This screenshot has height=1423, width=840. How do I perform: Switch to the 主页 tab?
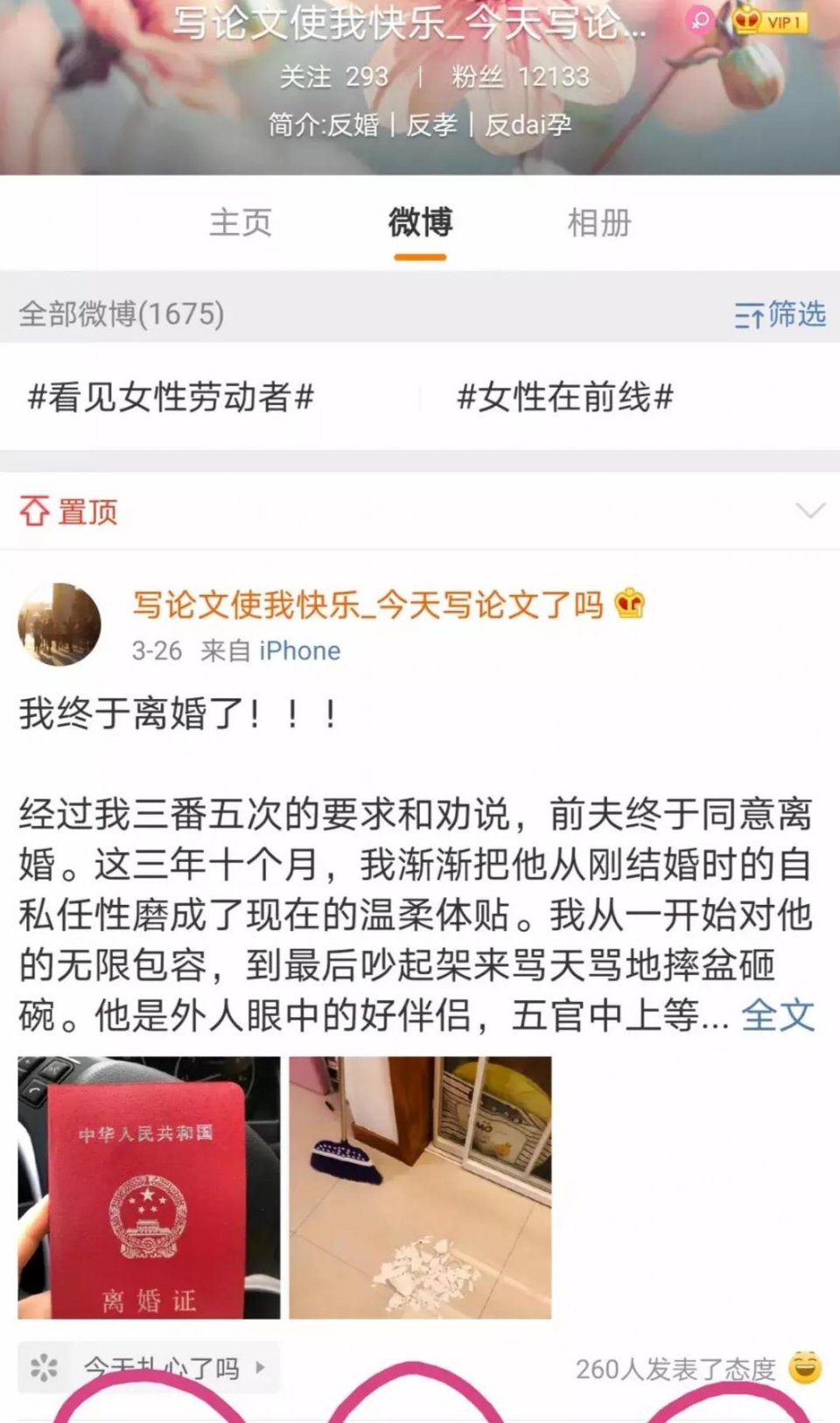tap(241, 223)
